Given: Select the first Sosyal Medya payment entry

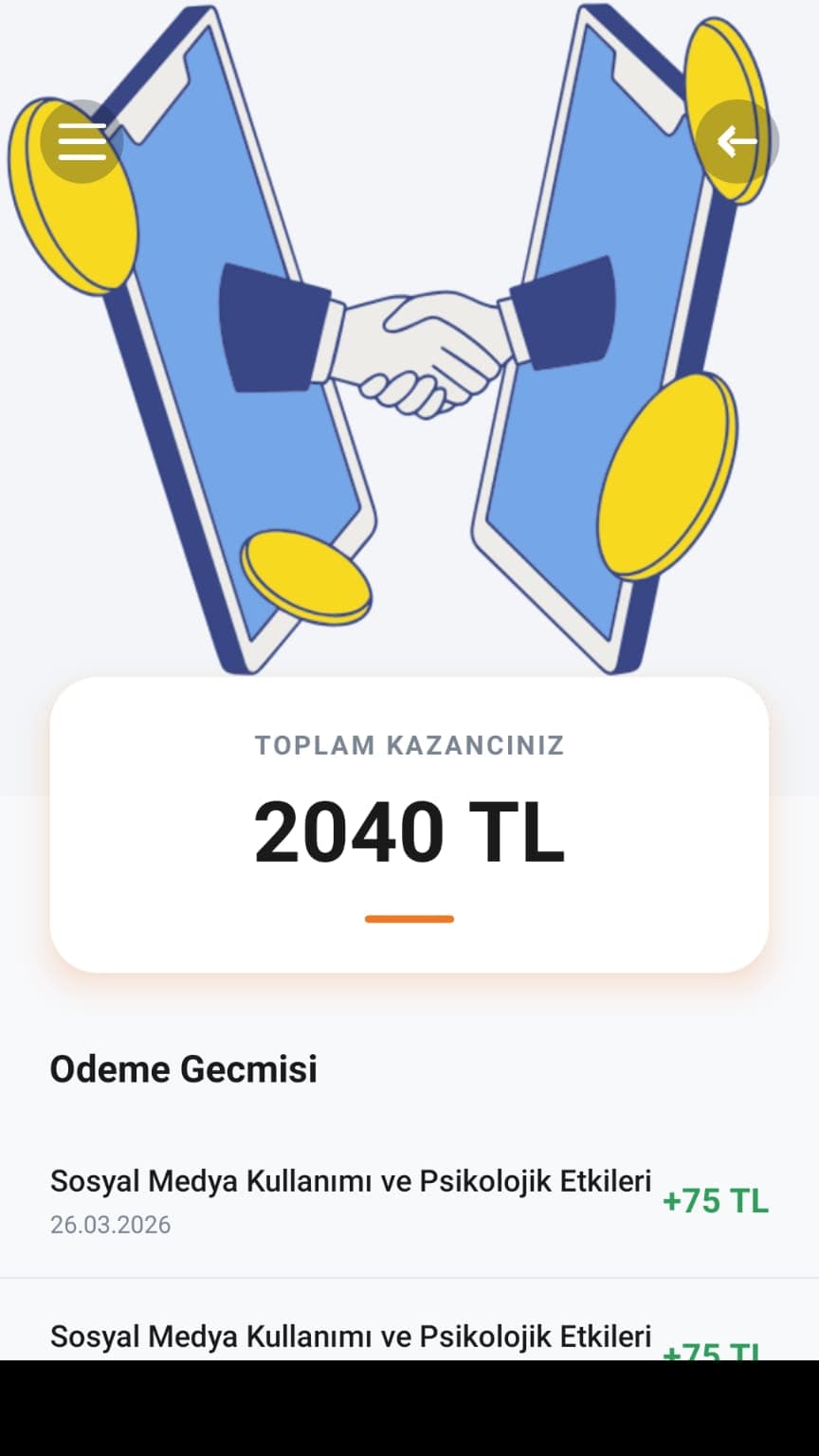Looking at the screenshot, I should click(x=351, y=1181).
